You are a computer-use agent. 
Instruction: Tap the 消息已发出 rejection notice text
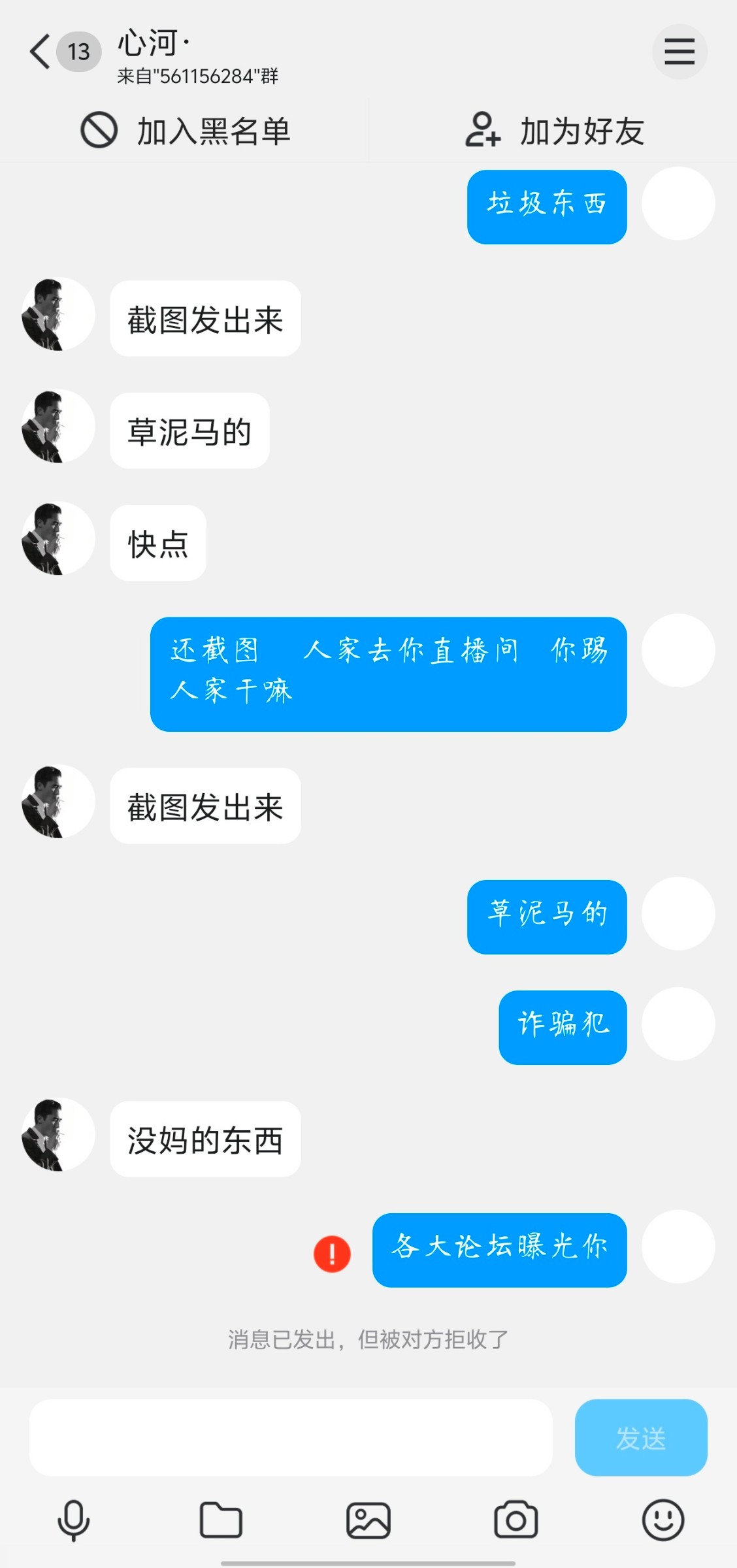tap(368, 1341)
